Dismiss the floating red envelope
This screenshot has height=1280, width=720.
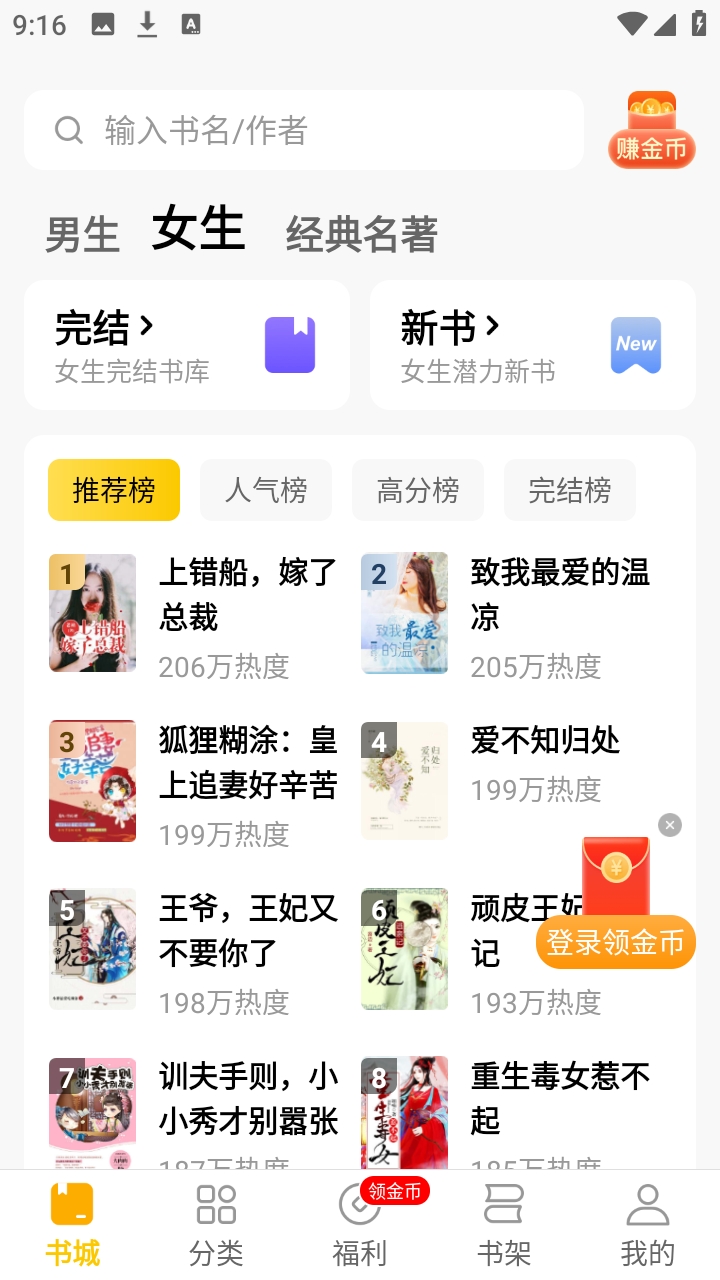tap(670, 825)
